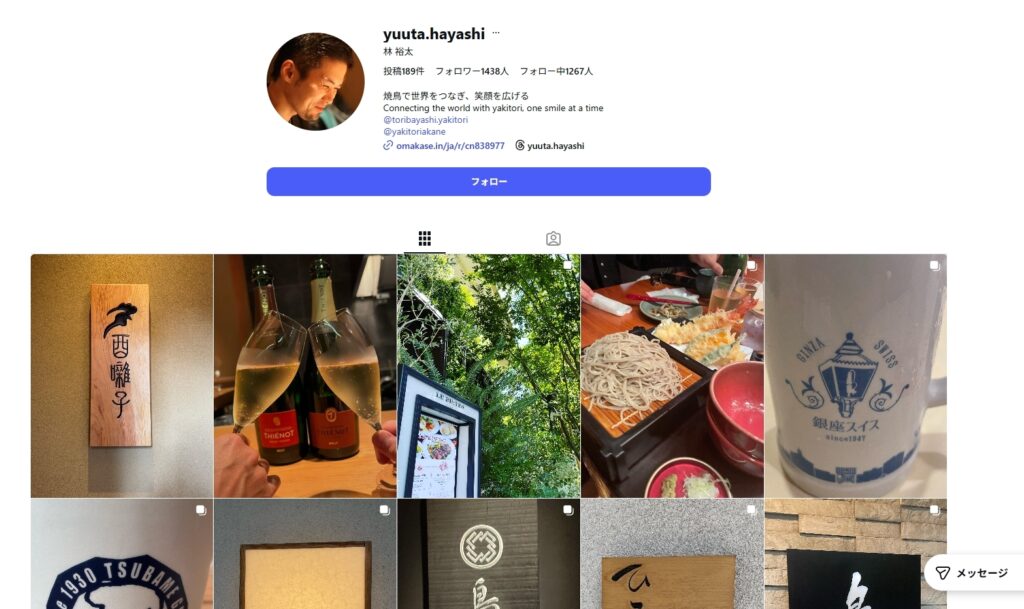The image size is (1024, 609).
Task: Tap the profile picture of yuuta.hayashi
Action: tap(315, 81)
